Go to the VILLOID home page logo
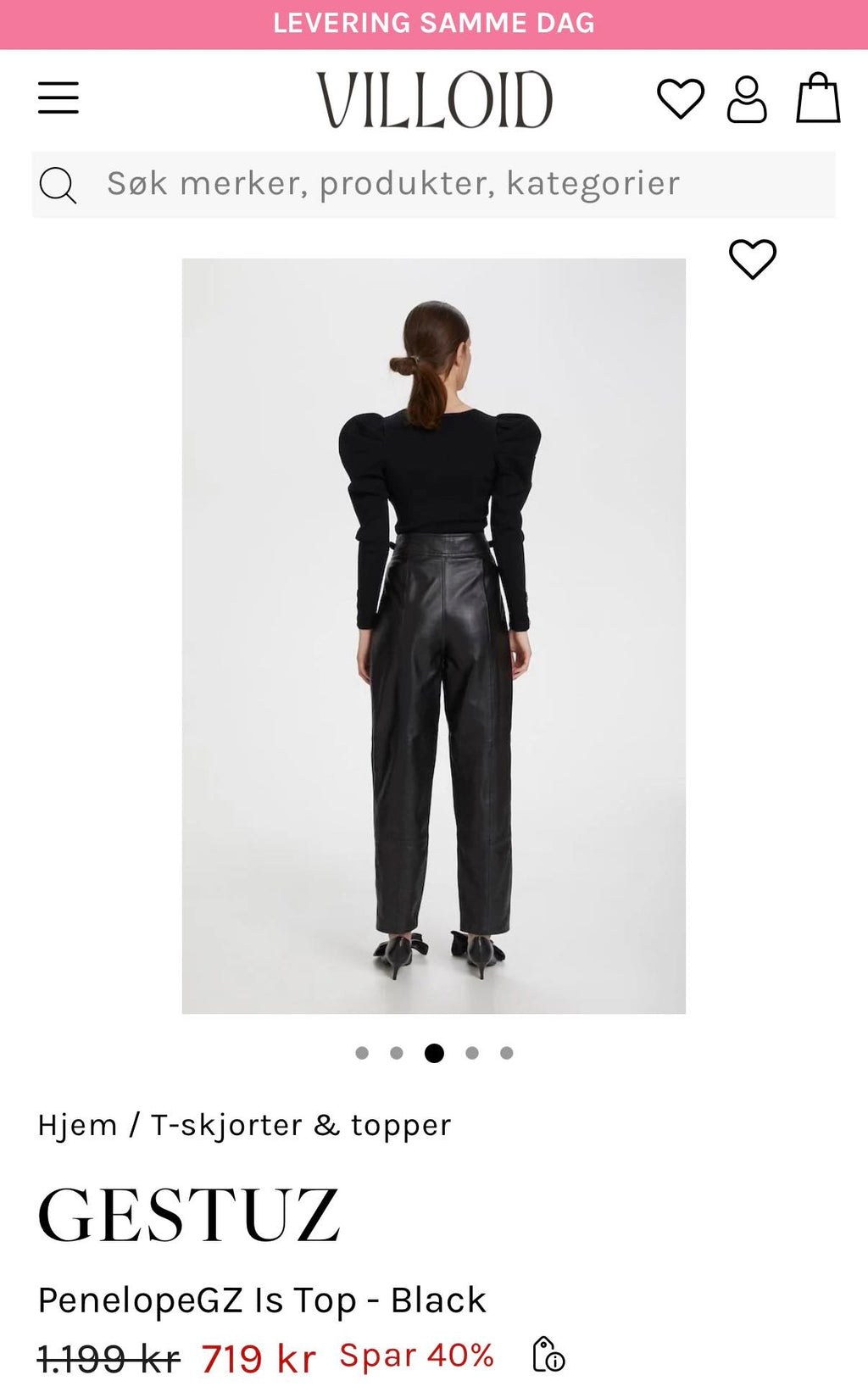The height and width of the screenshot is (1392, 868). [435, 99]
